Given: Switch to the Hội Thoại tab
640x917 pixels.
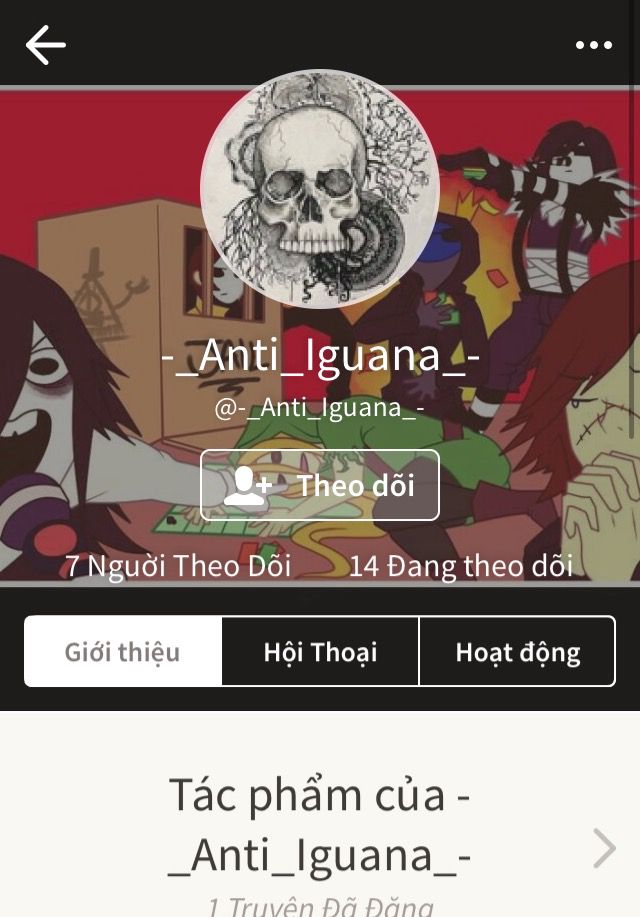Looking at the screenshot, I should click(x=320, y=652).
